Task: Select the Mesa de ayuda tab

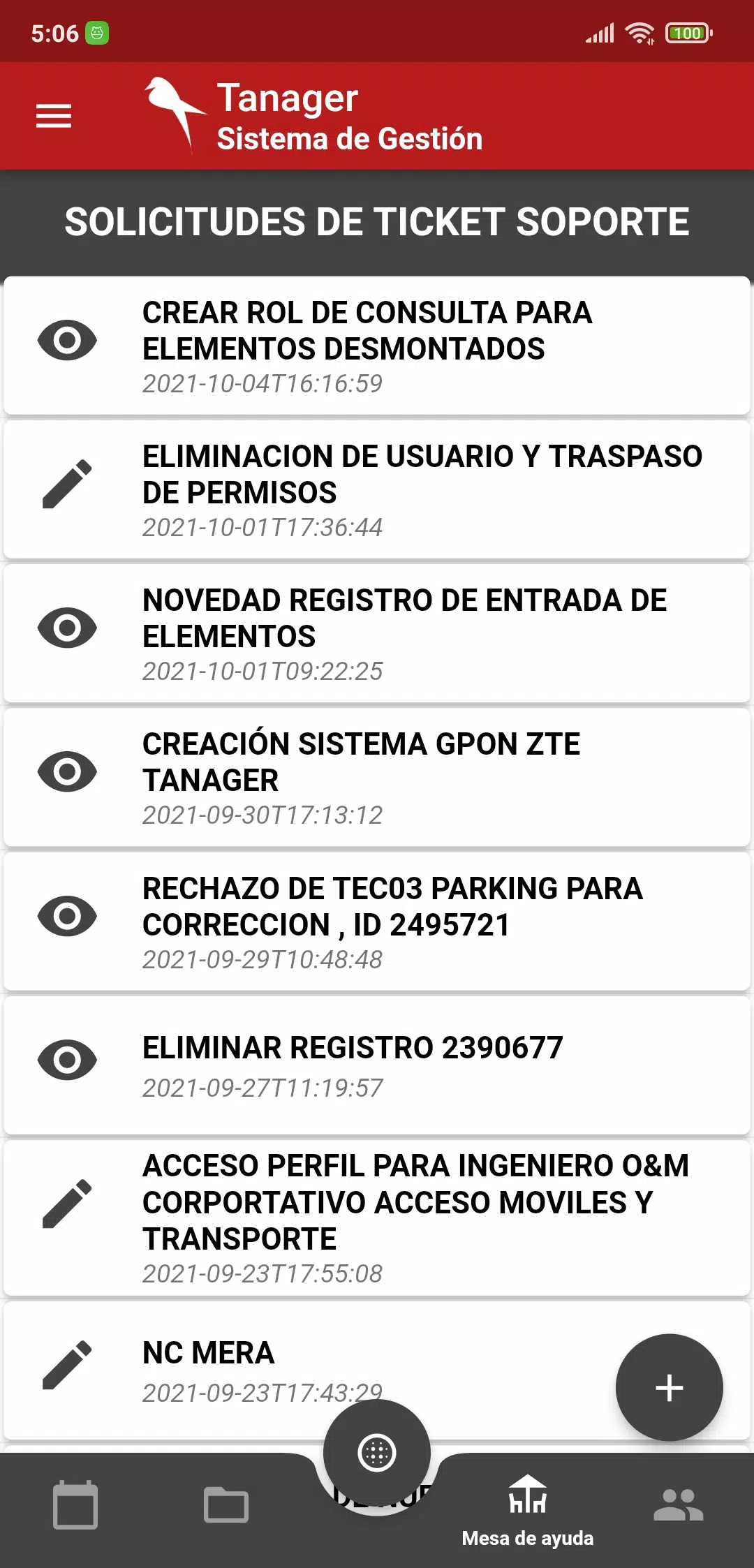Action: tap(528, 1511)
